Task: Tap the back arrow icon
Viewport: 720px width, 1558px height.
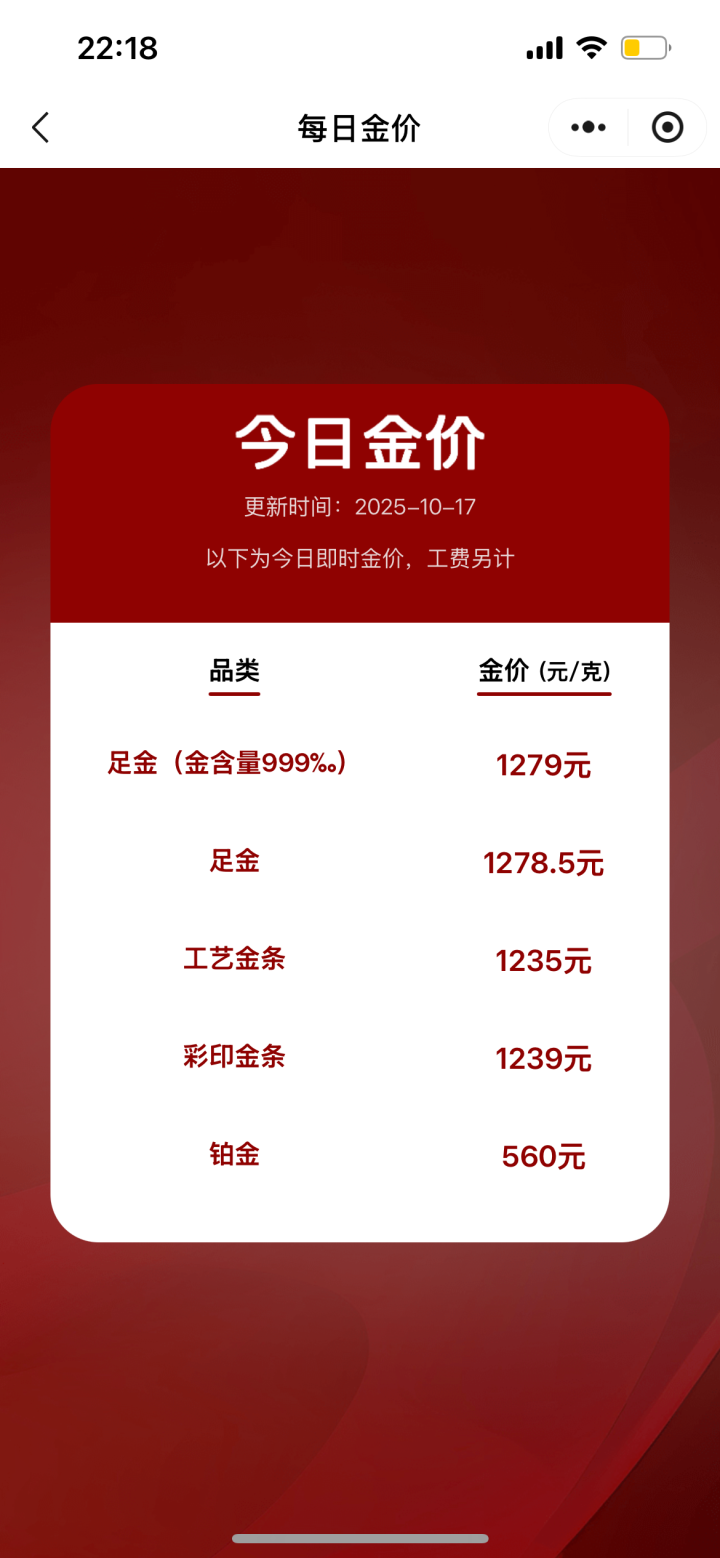Action: pyautogui.click(x=39, y=128)
